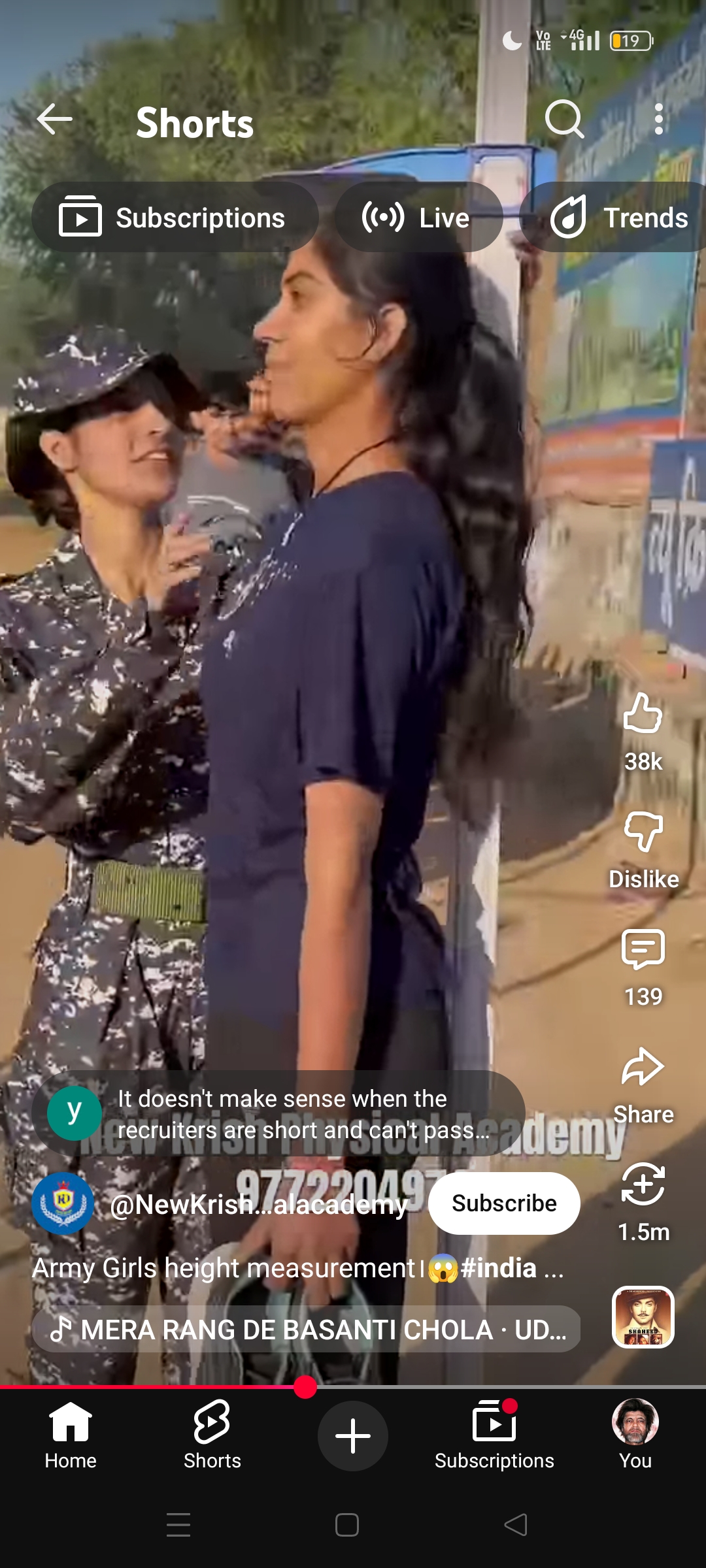Open the MERA RANG DE BASANTI CHOLA sound
Screen dimensions: 706x1568
click(306, 1330)
